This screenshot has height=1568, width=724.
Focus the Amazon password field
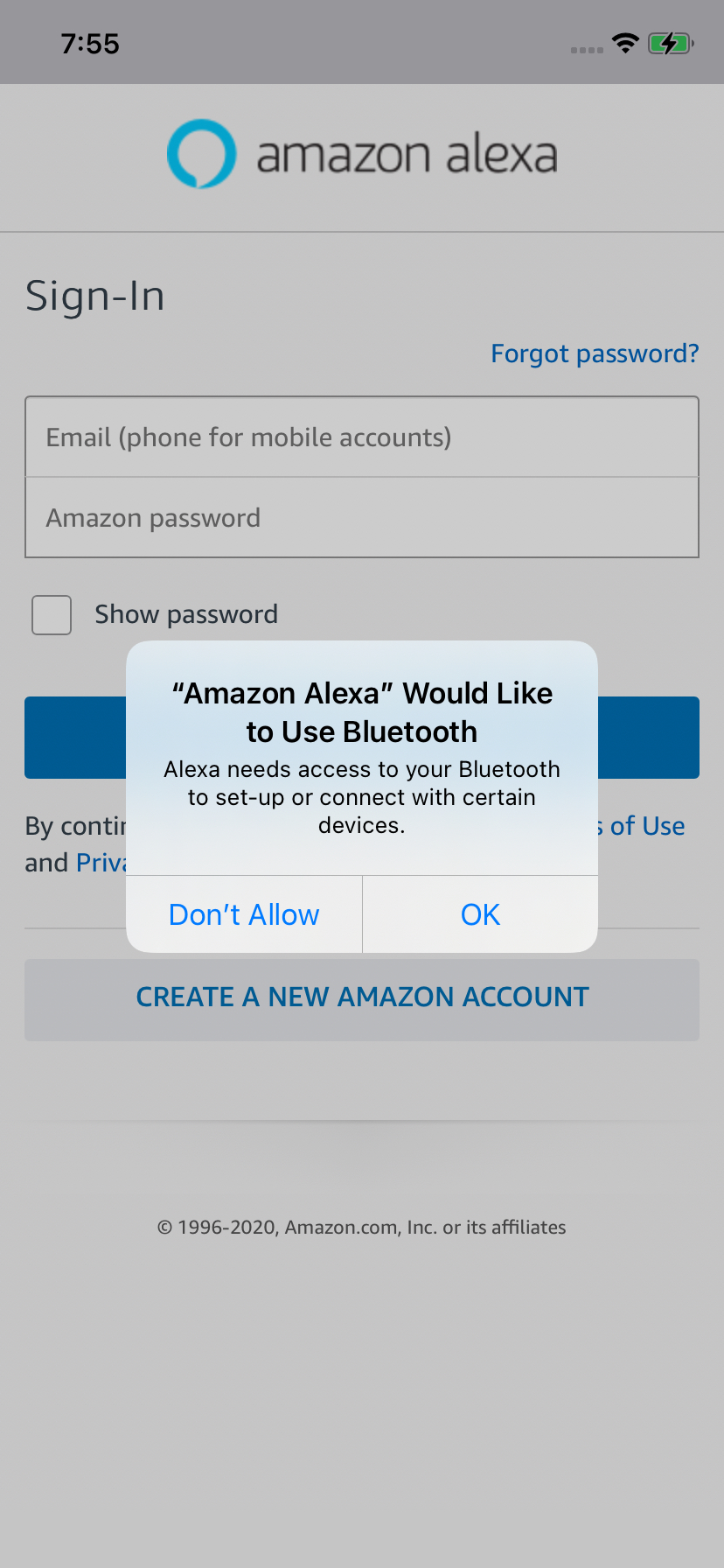click(362, 517)
